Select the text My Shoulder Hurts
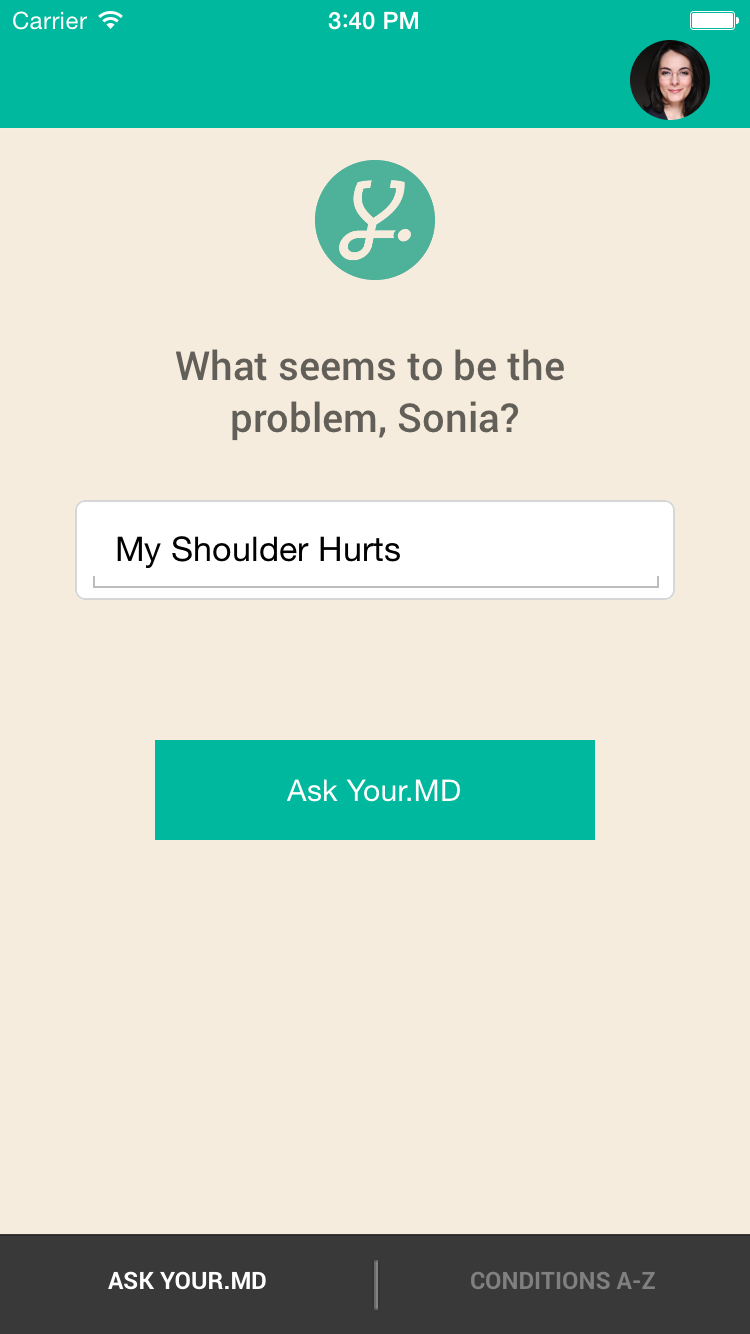Image resolution: width=750 pixels, height=1334 pixels. [x=258, y=549]
